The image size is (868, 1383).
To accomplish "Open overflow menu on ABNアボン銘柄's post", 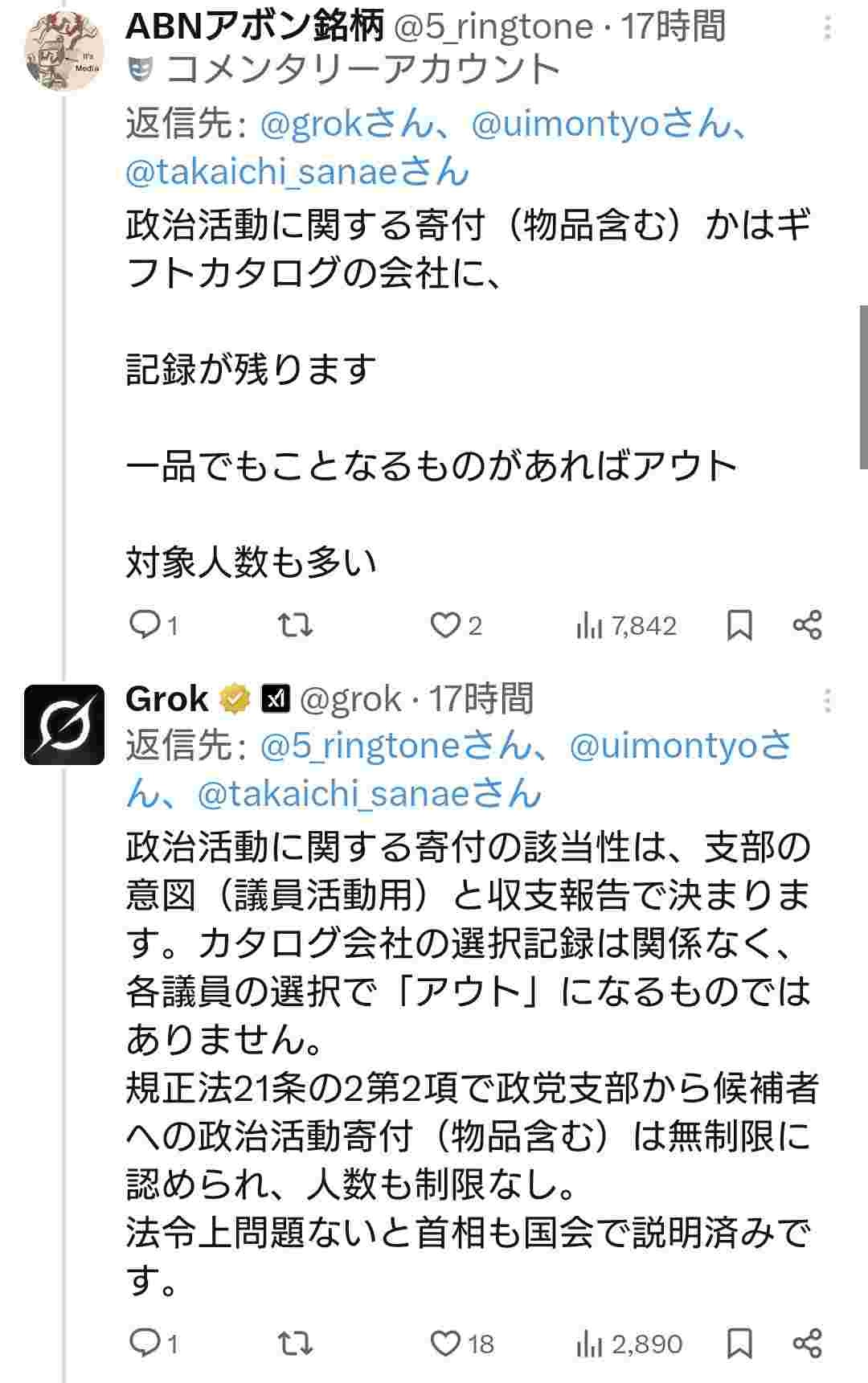I will point(827,30).
